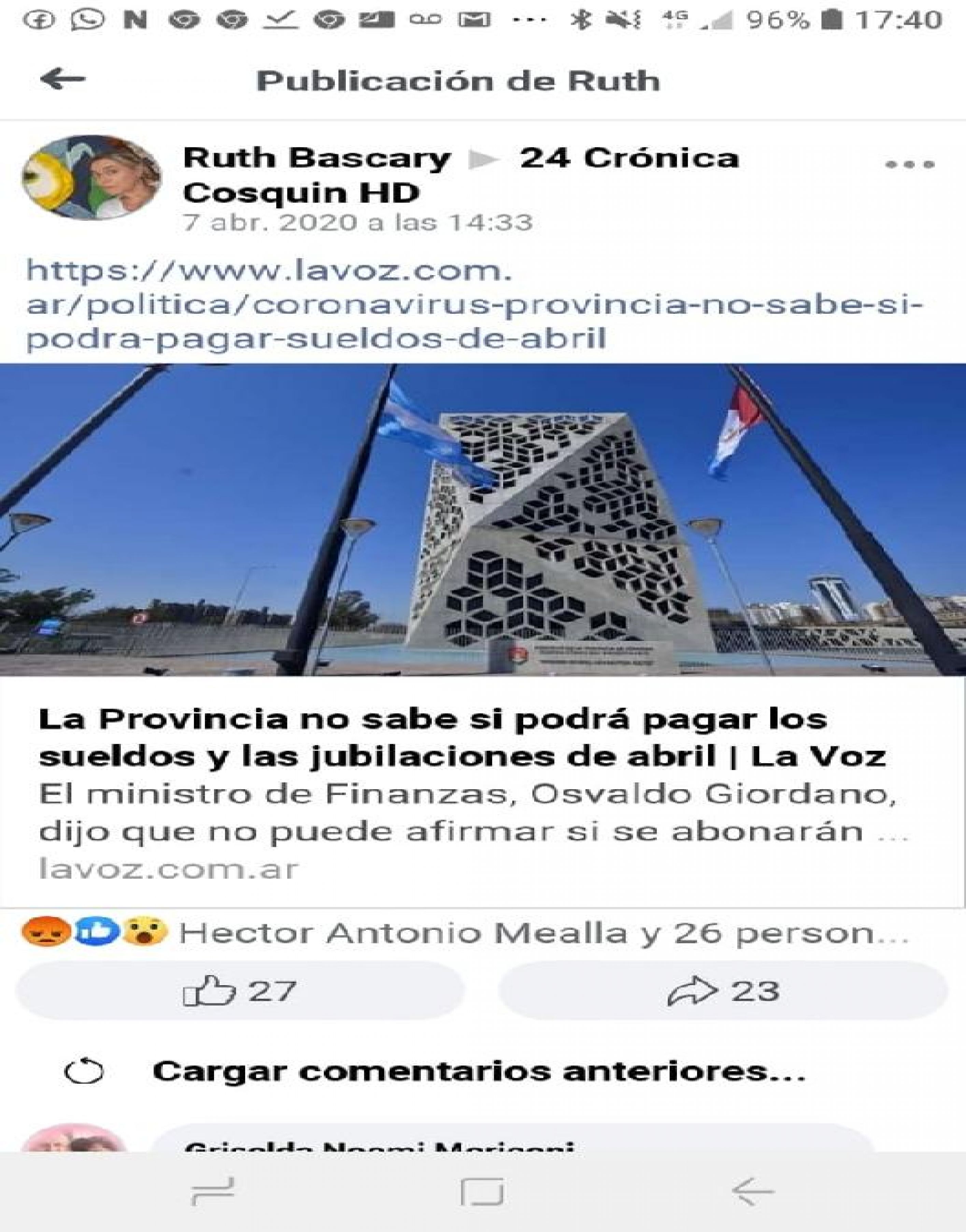
Task: Load previous comments
Action: pos(478,1071)
